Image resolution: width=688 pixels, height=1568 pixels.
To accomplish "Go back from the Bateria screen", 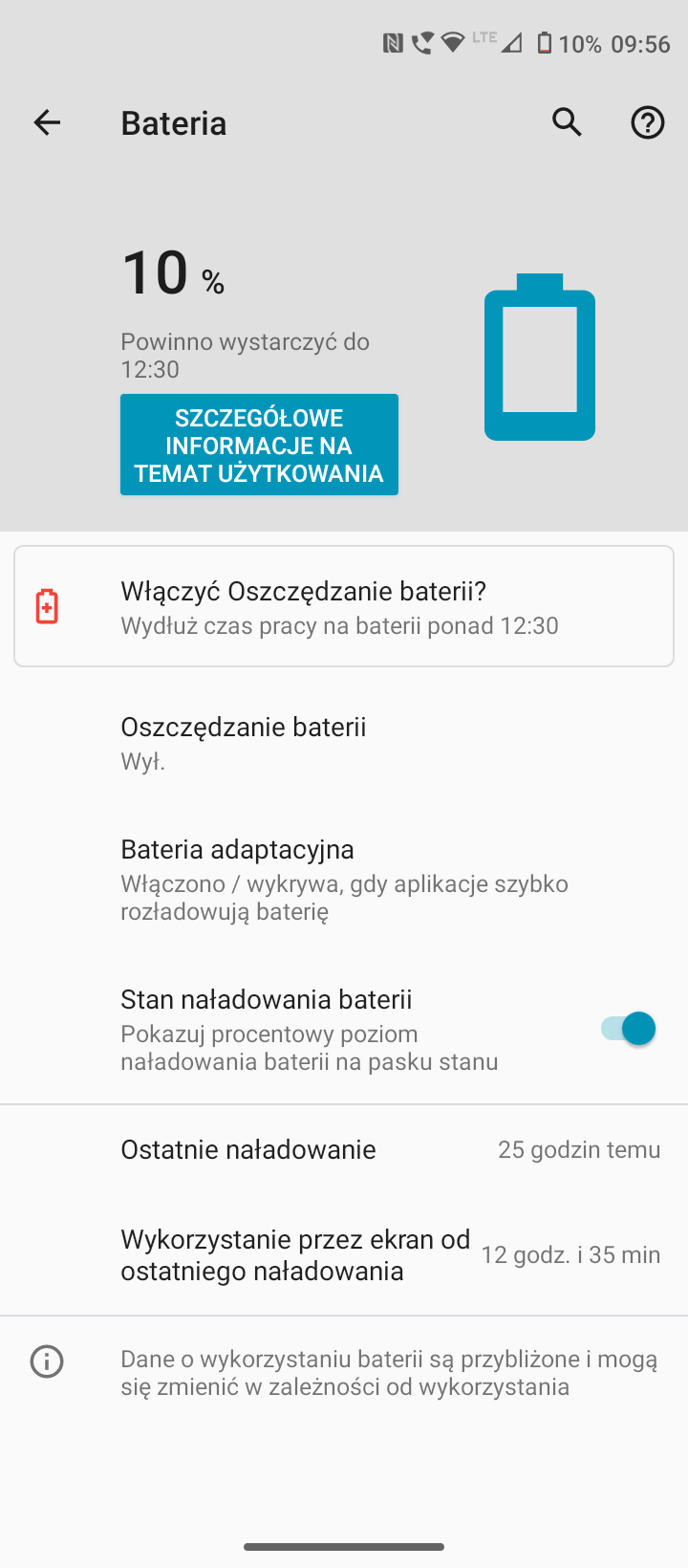I will click(47, 122).
